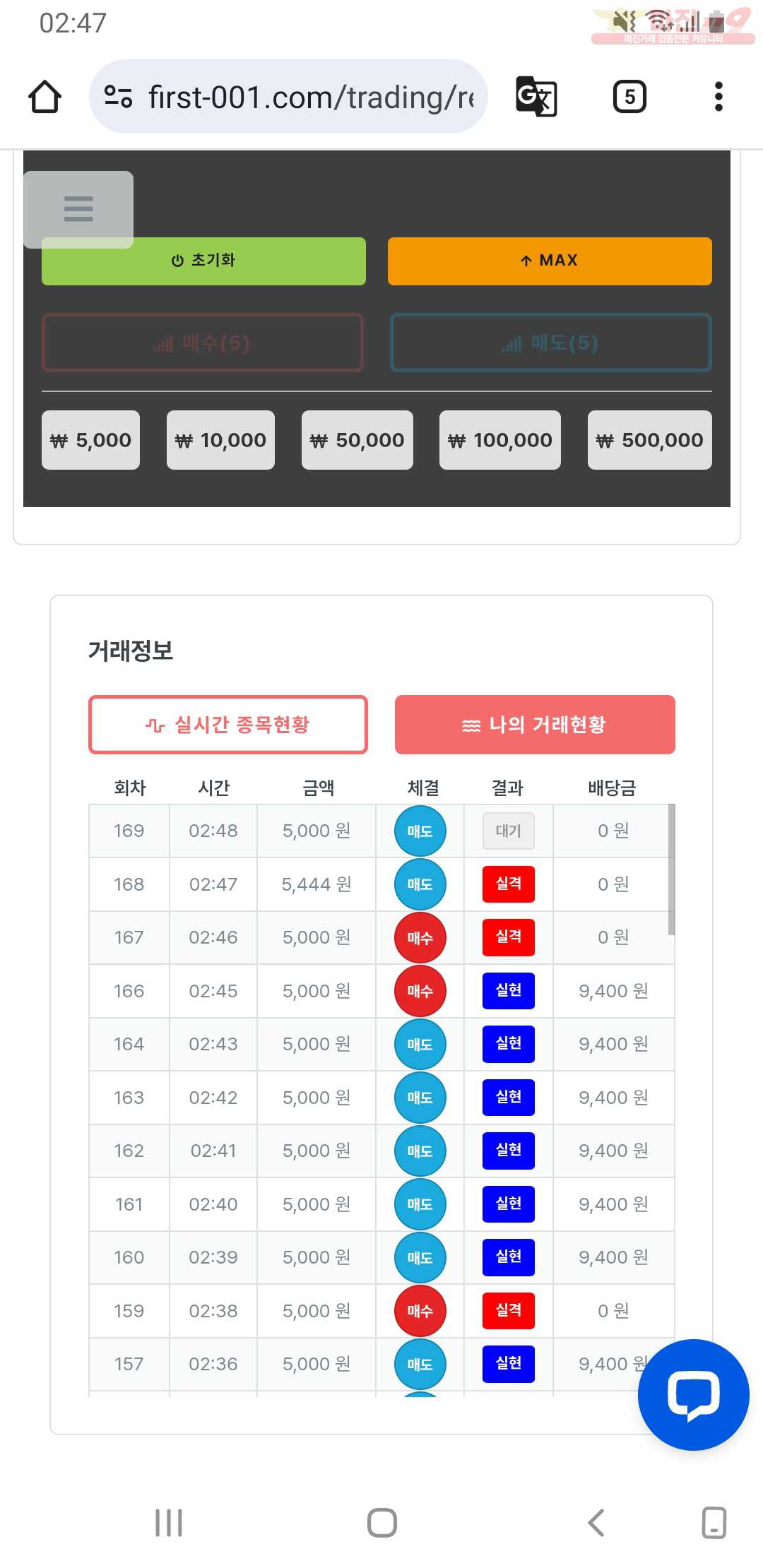This screenshot has width=763, height=1568.
Task: Place a 매도(5) sell order
Action: 550,343
